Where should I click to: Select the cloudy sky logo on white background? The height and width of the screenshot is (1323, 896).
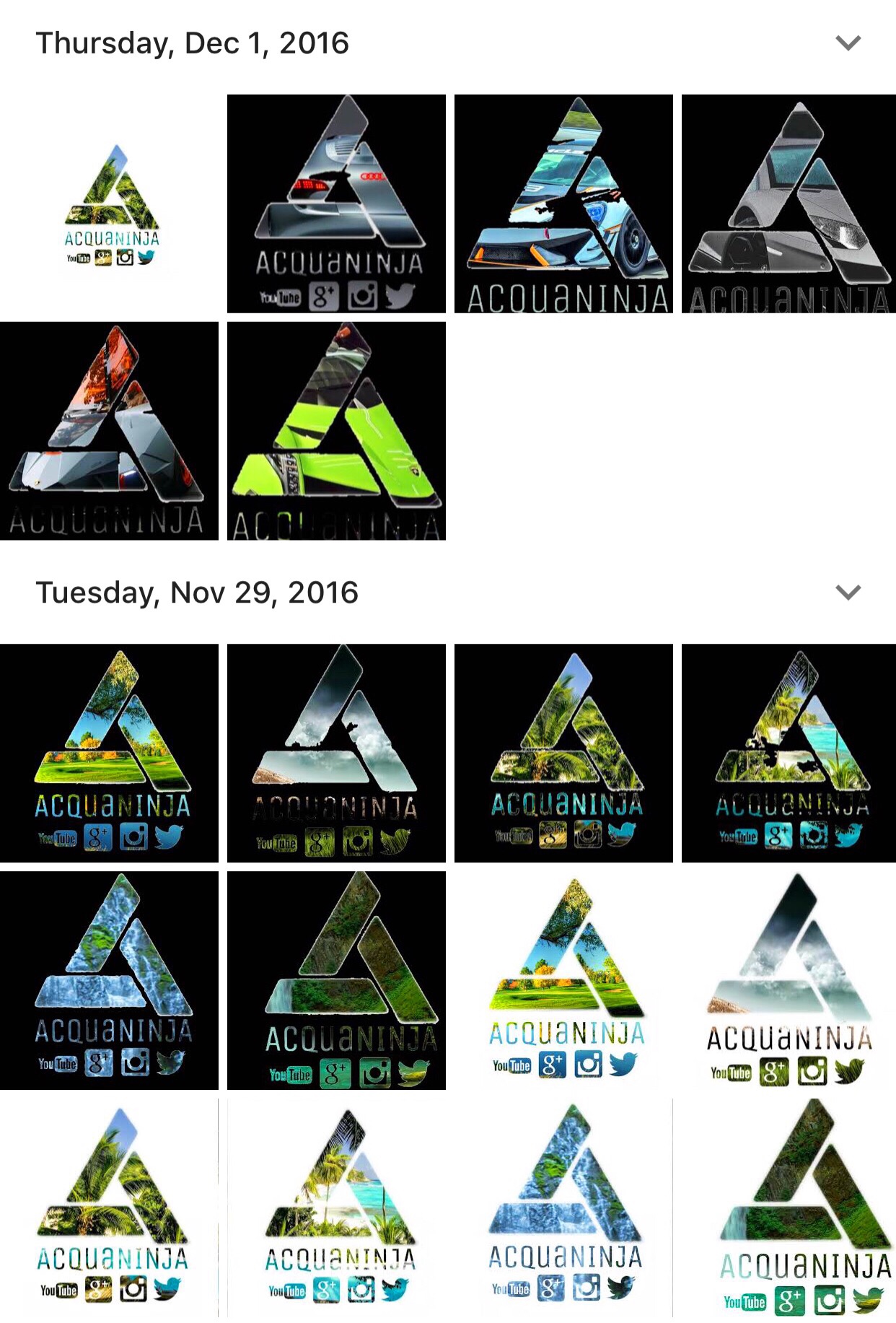(x=789, y=980)
